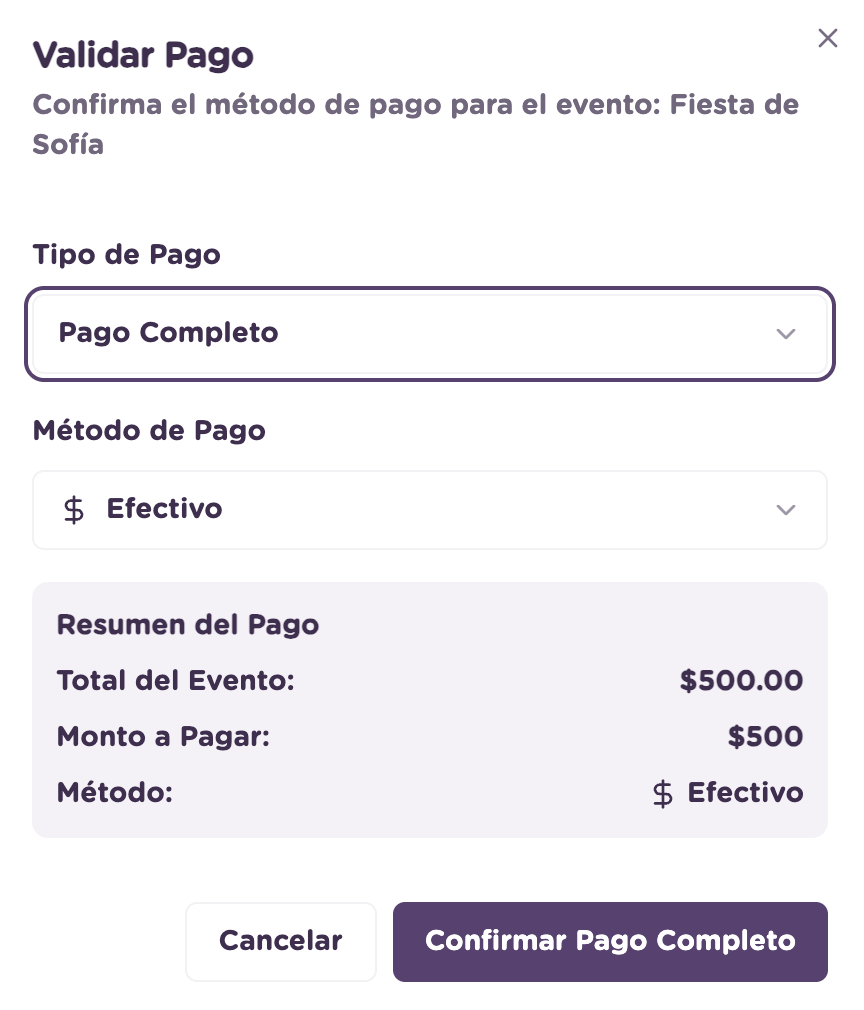Click the Validar Pago dialog title
Image resolution: width=864 pixels, height=1010 pixels.
[142, 55]
